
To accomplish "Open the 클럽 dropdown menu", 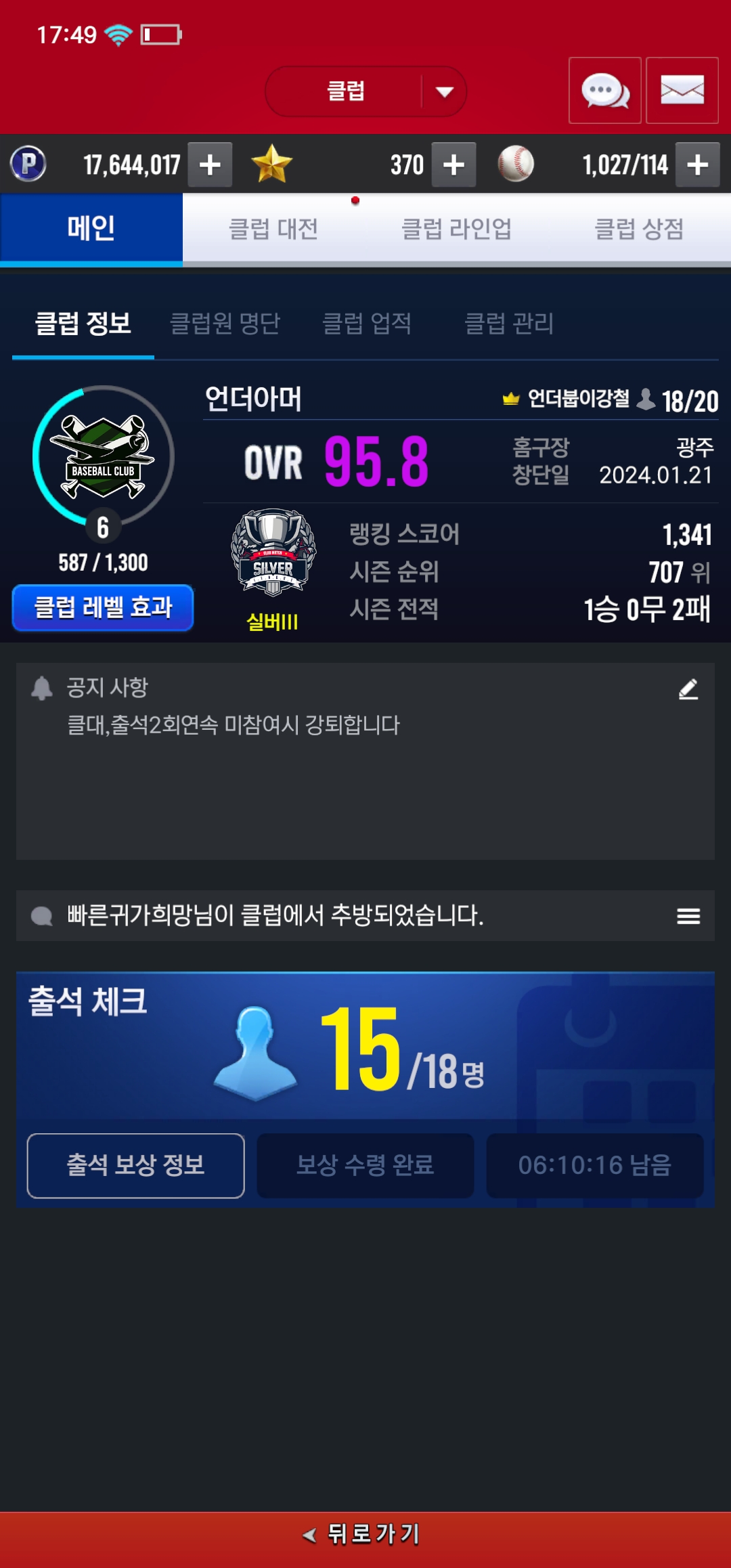I will 365,91.
